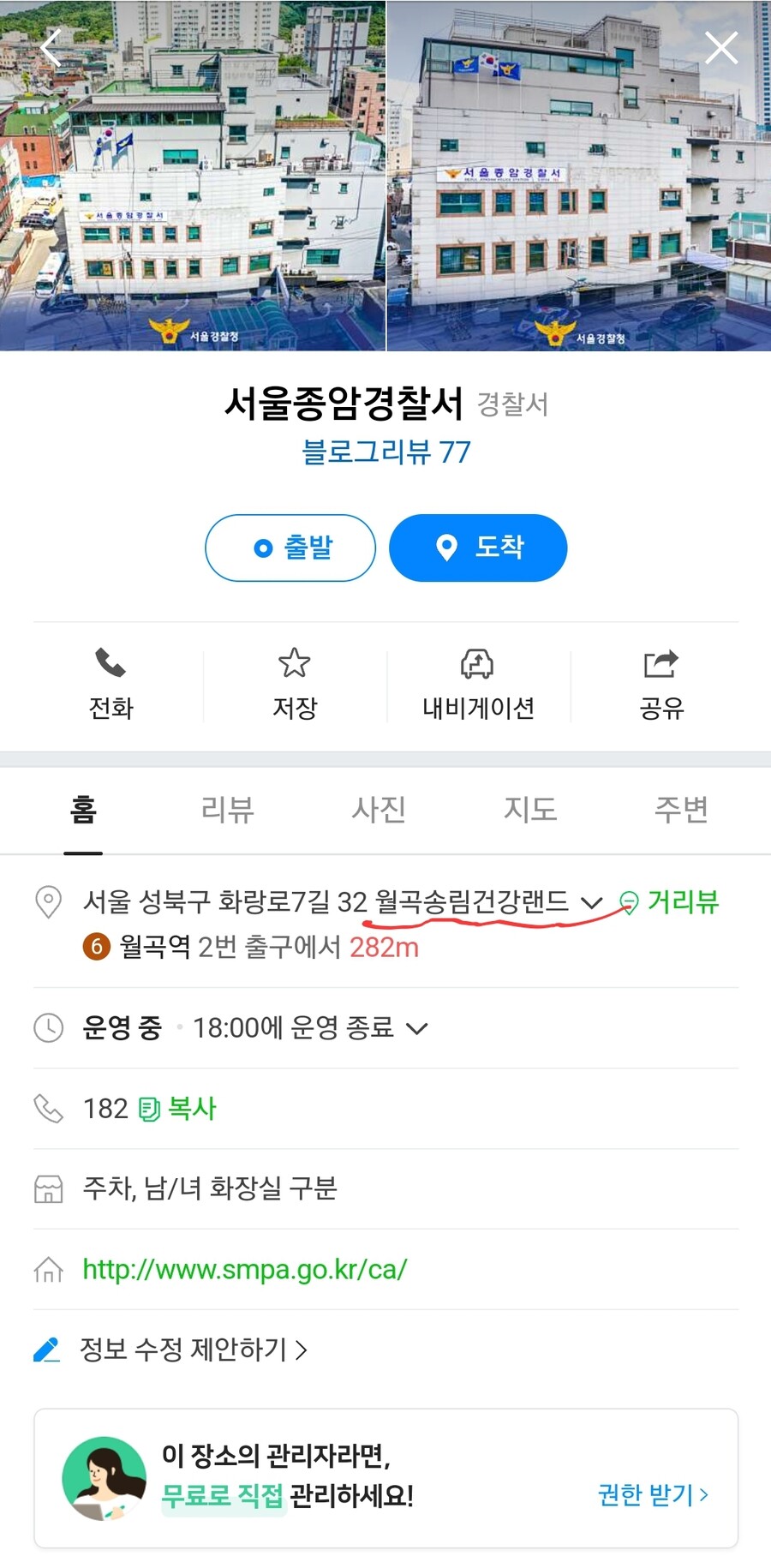Image resolution: width=771 pixels, height=1568 pixels.
Task: Tap the back arrow over the photo
Action: point(49,47)
